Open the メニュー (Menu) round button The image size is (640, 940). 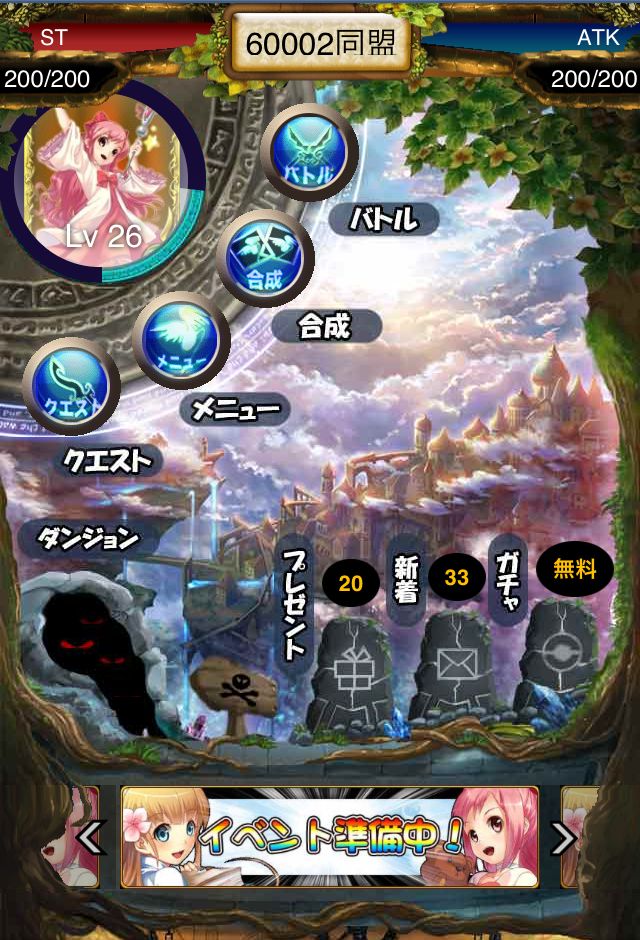click(181, 340)
